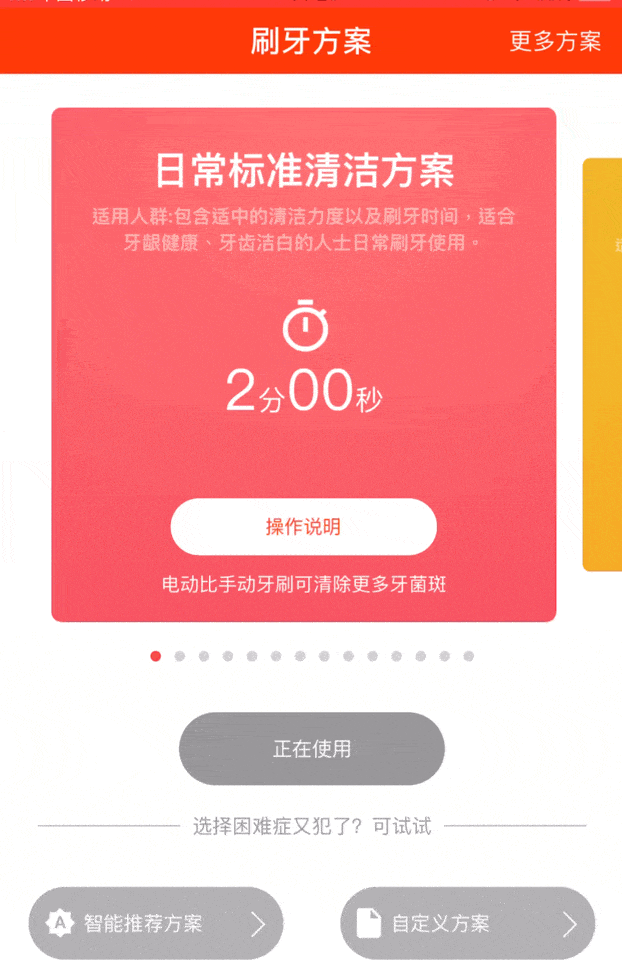Tap the yellow plan card at the right edge

[x=603, y=364]
